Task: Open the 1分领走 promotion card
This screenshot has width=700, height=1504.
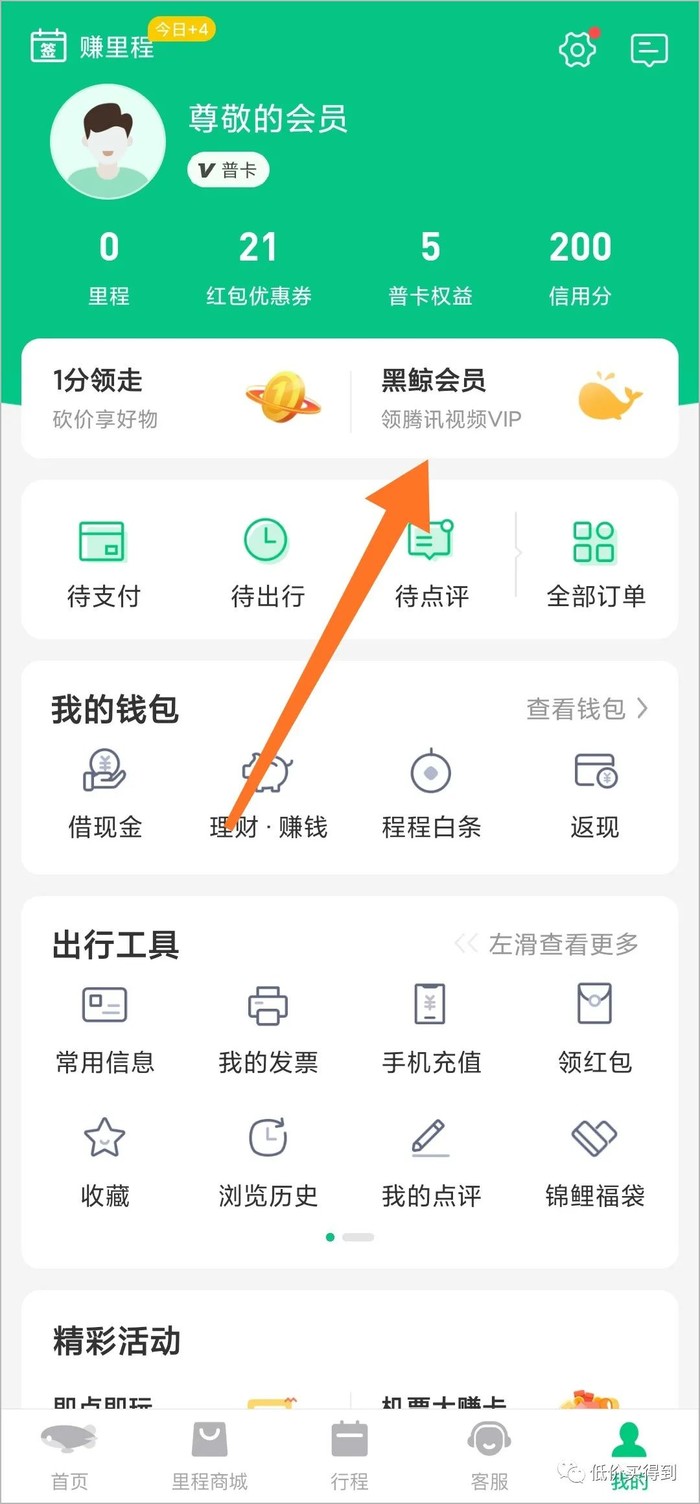Action: [186, 398]
